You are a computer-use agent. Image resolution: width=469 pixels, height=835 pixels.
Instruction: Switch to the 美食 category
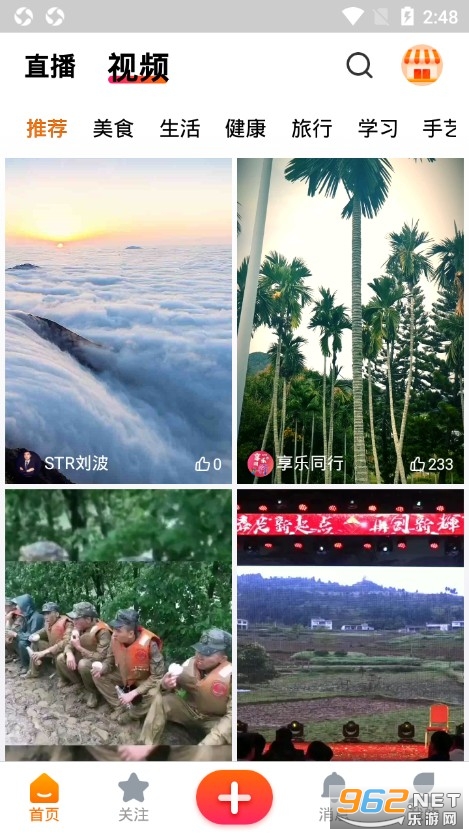coord(113,128)
